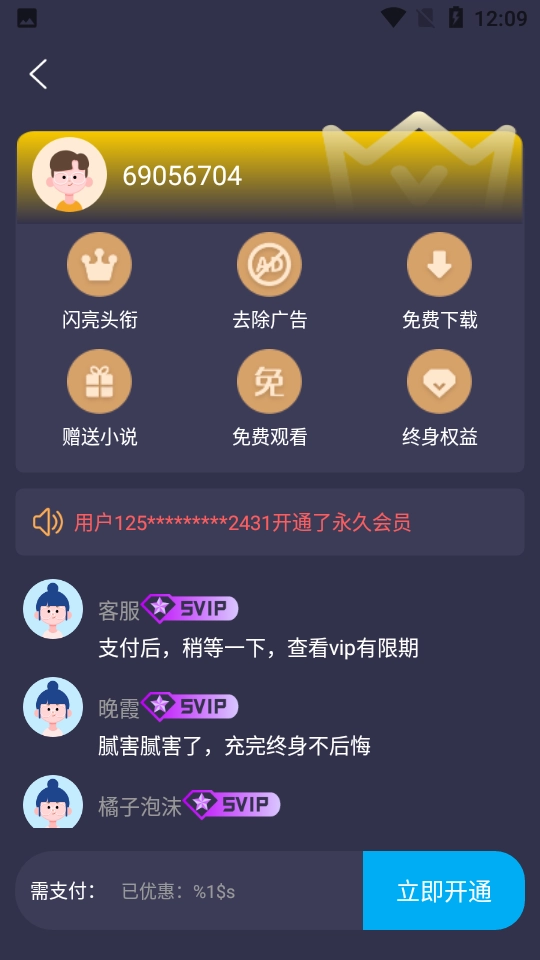Select the 闪亮头衔 crown icon
540x960 pixels.
pos(99,264)
